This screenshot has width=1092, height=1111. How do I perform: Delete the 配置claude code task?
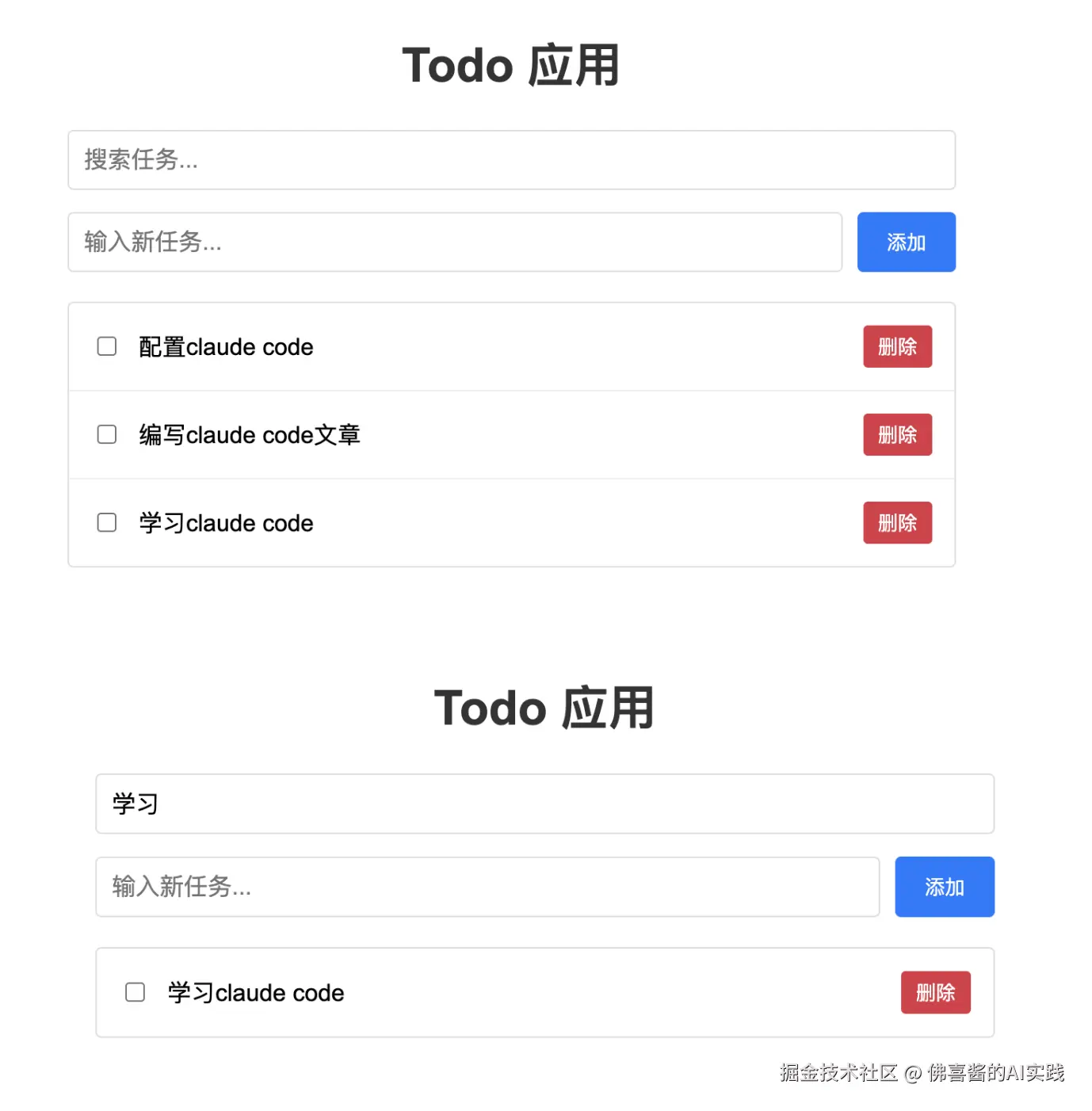coord(897,346)
